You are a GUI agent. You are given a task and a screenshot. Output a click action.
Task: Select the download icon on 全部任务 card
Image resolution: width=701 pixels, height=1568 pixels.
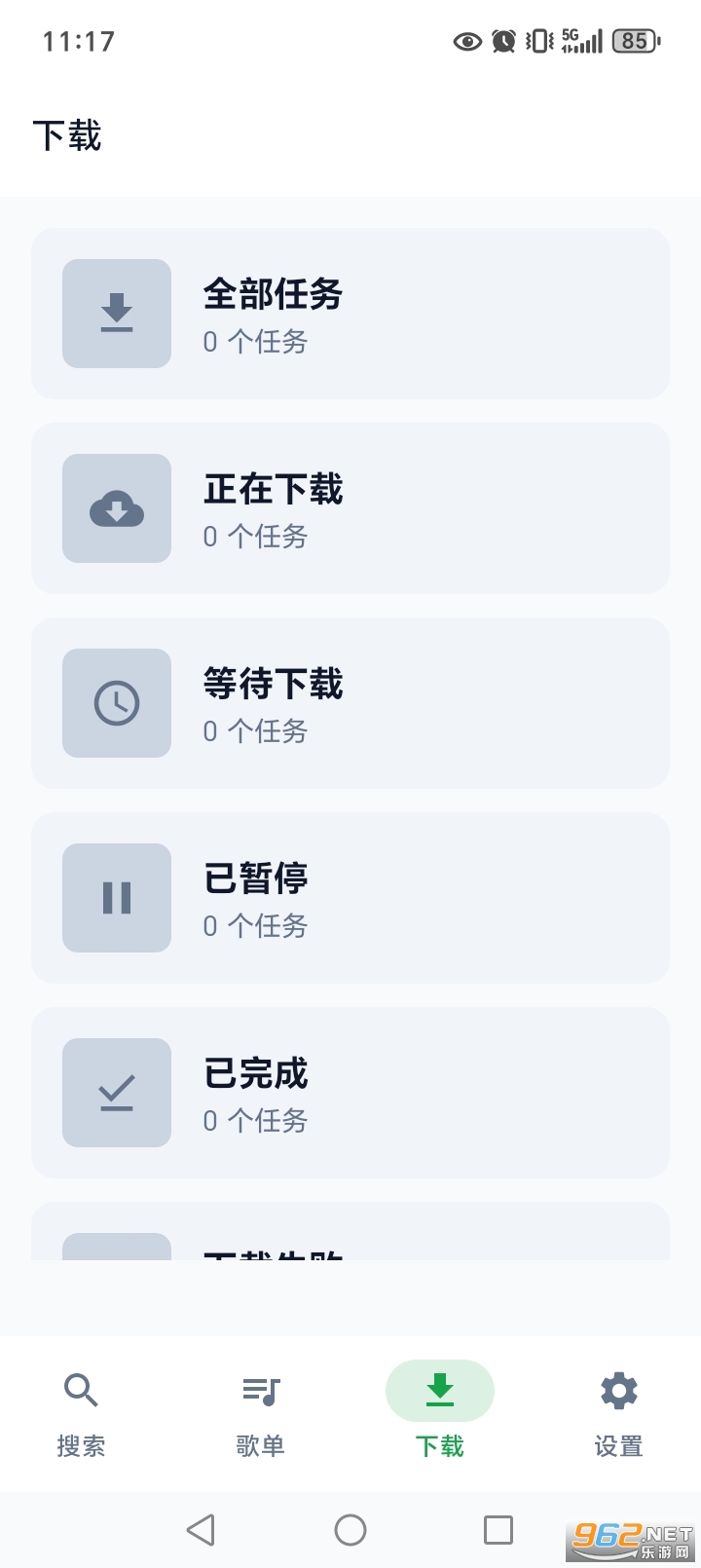(116, 313)
